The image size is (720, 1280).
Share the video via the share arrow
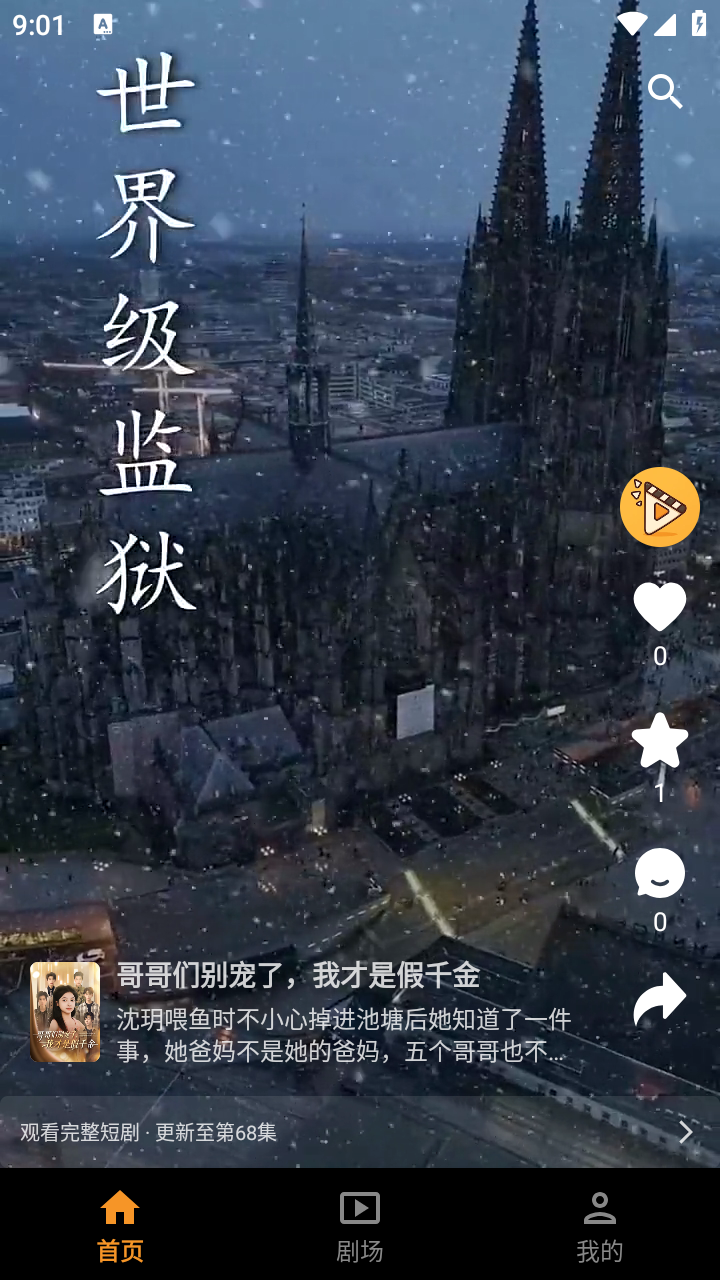tap(658, 995)
